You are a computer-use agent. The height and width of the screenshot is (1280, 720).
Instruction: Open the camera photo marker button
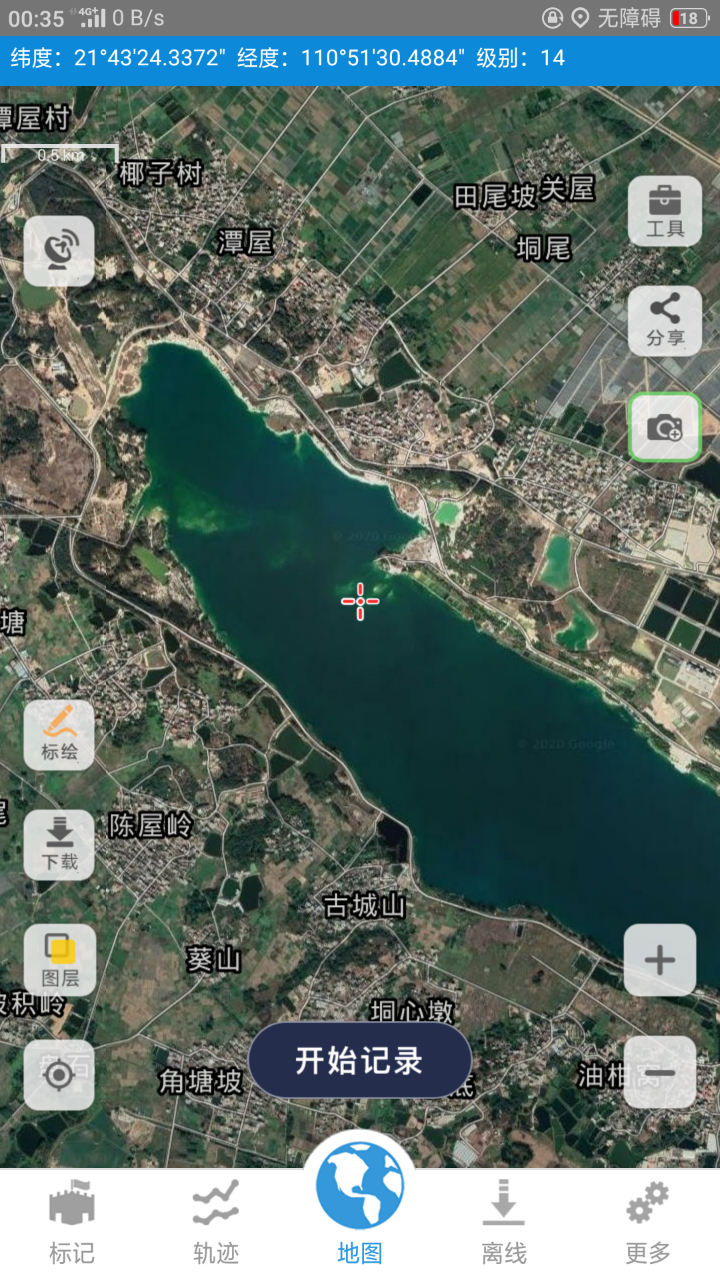point(665,427)
